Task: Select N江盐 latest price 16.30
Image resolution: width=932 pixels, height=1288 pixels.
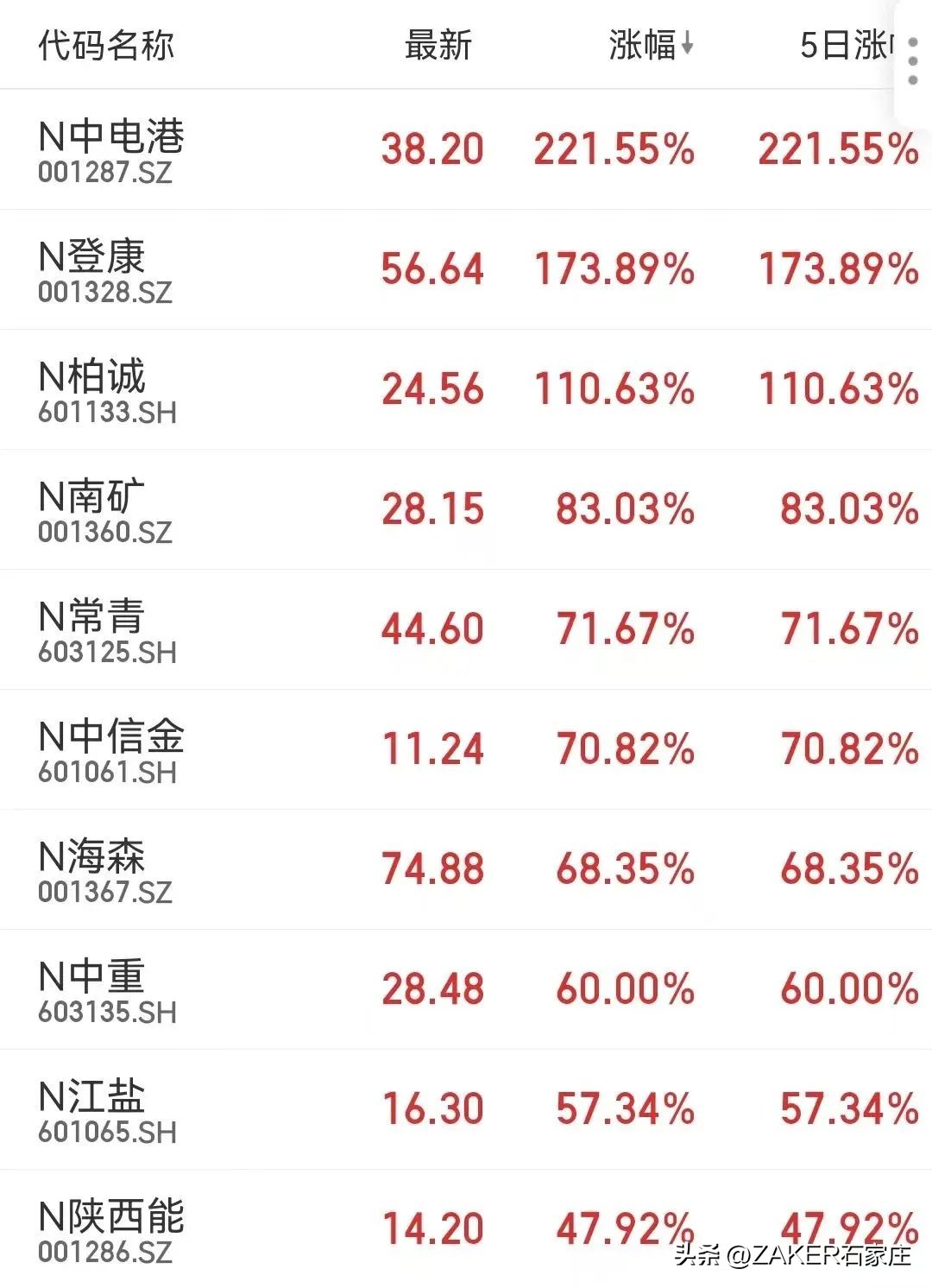Action: [x=436, y=1108]
